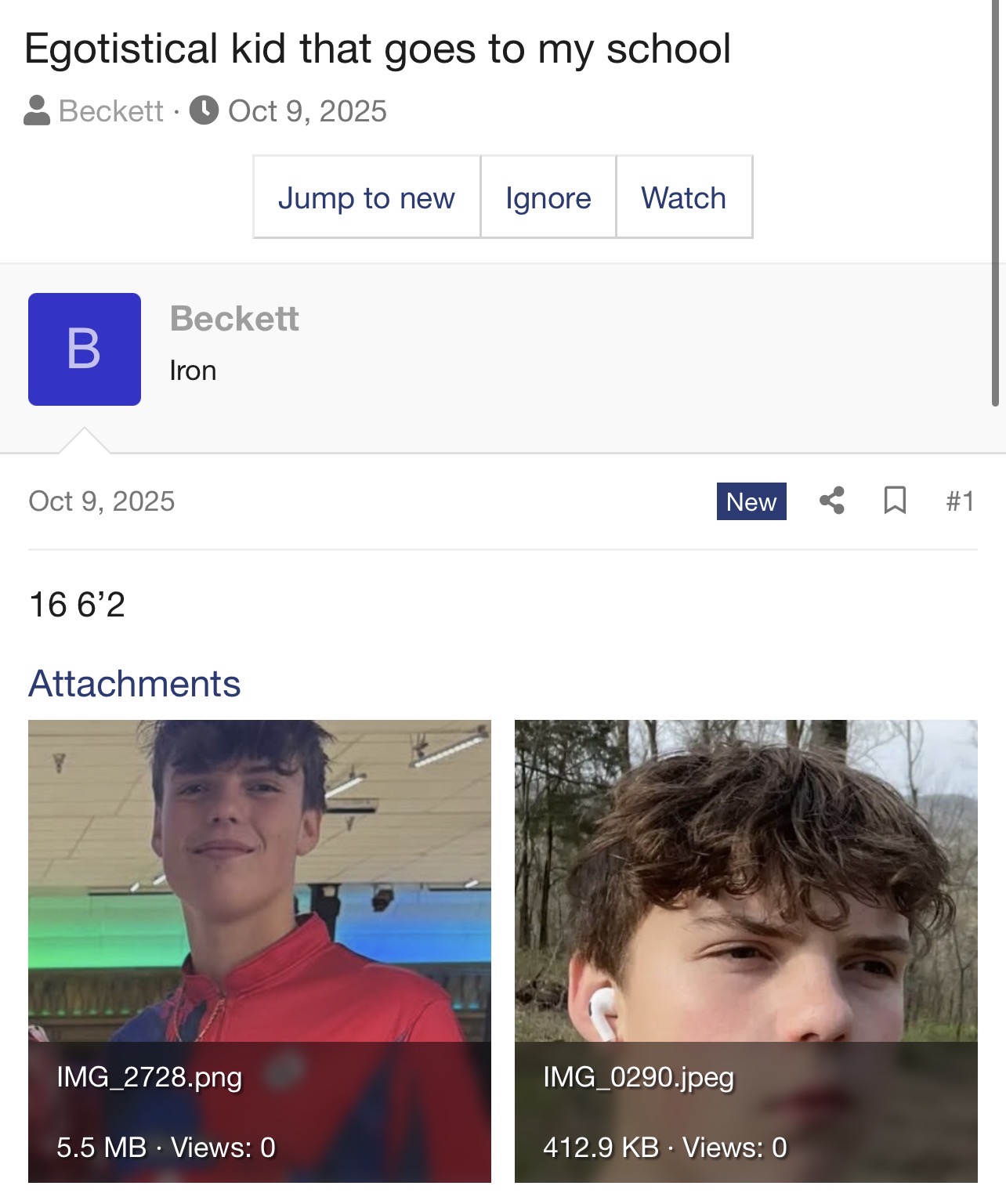Open the thread author link under the title
Viewport: 1006px width, 1204px height.
[110, 111]
